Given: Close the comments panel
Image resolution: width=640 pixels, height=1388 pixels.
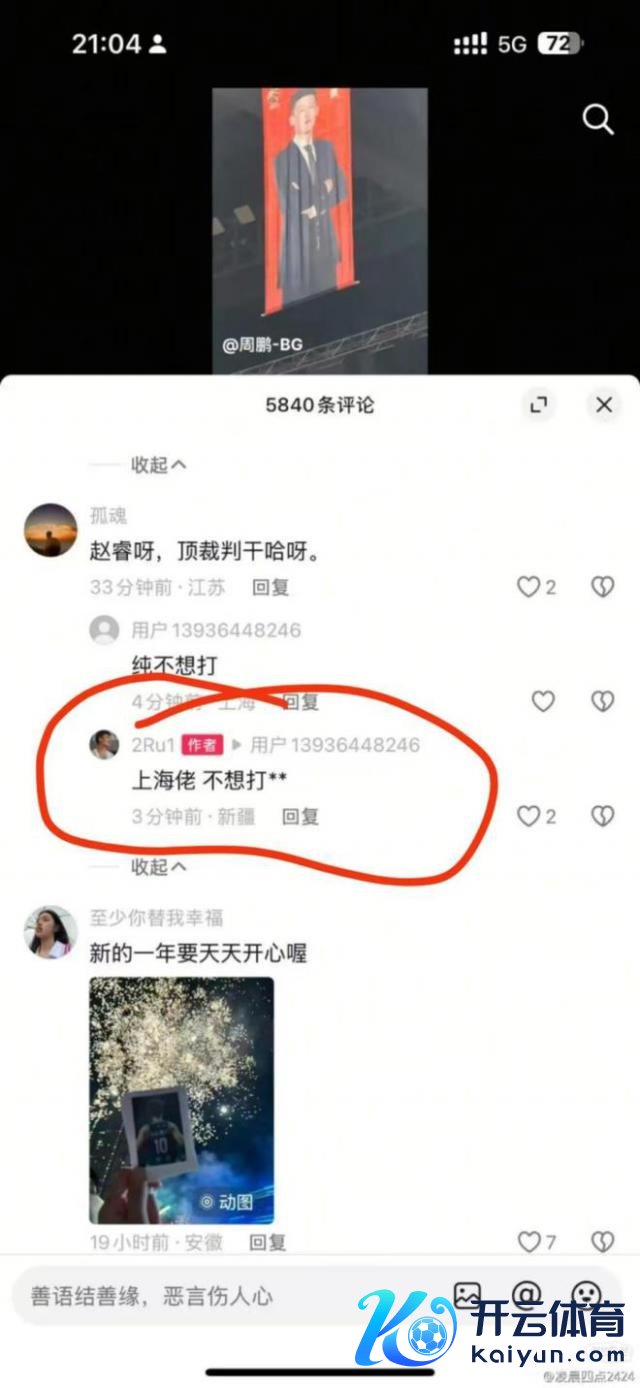Looking at the screenshot, I should click(603, 405).
